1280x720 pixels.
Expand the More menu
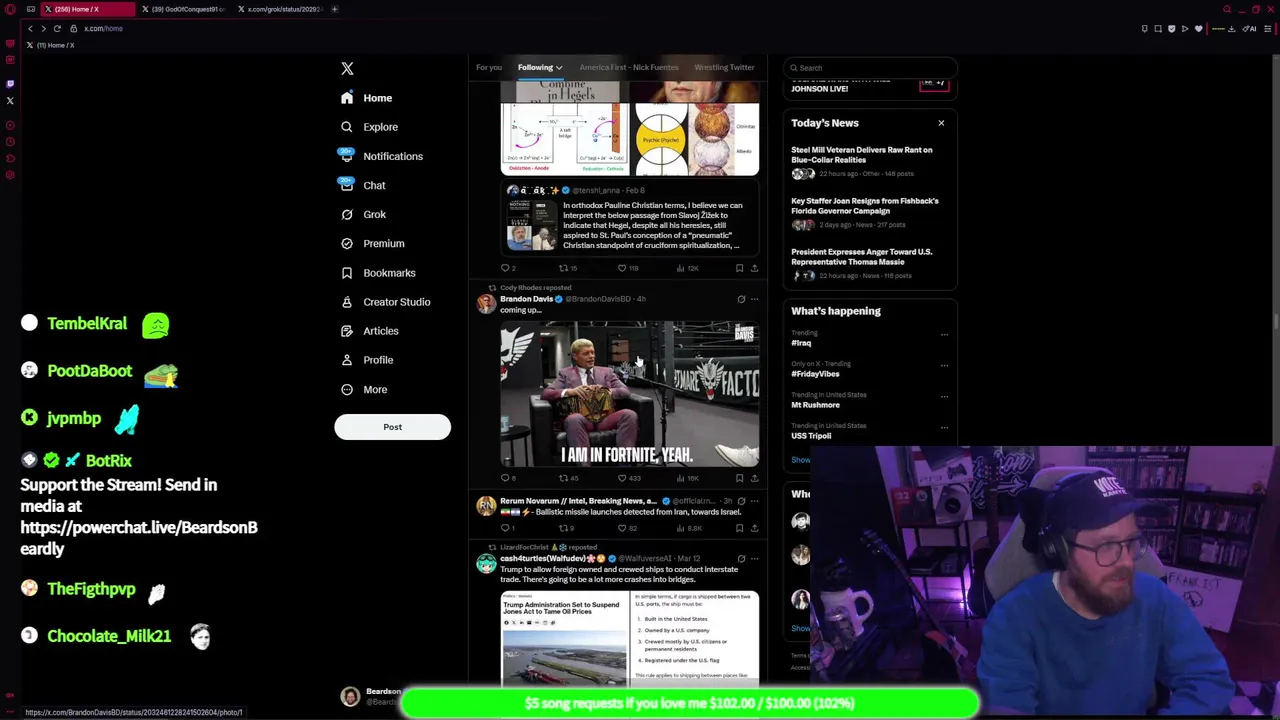(374, 390)
